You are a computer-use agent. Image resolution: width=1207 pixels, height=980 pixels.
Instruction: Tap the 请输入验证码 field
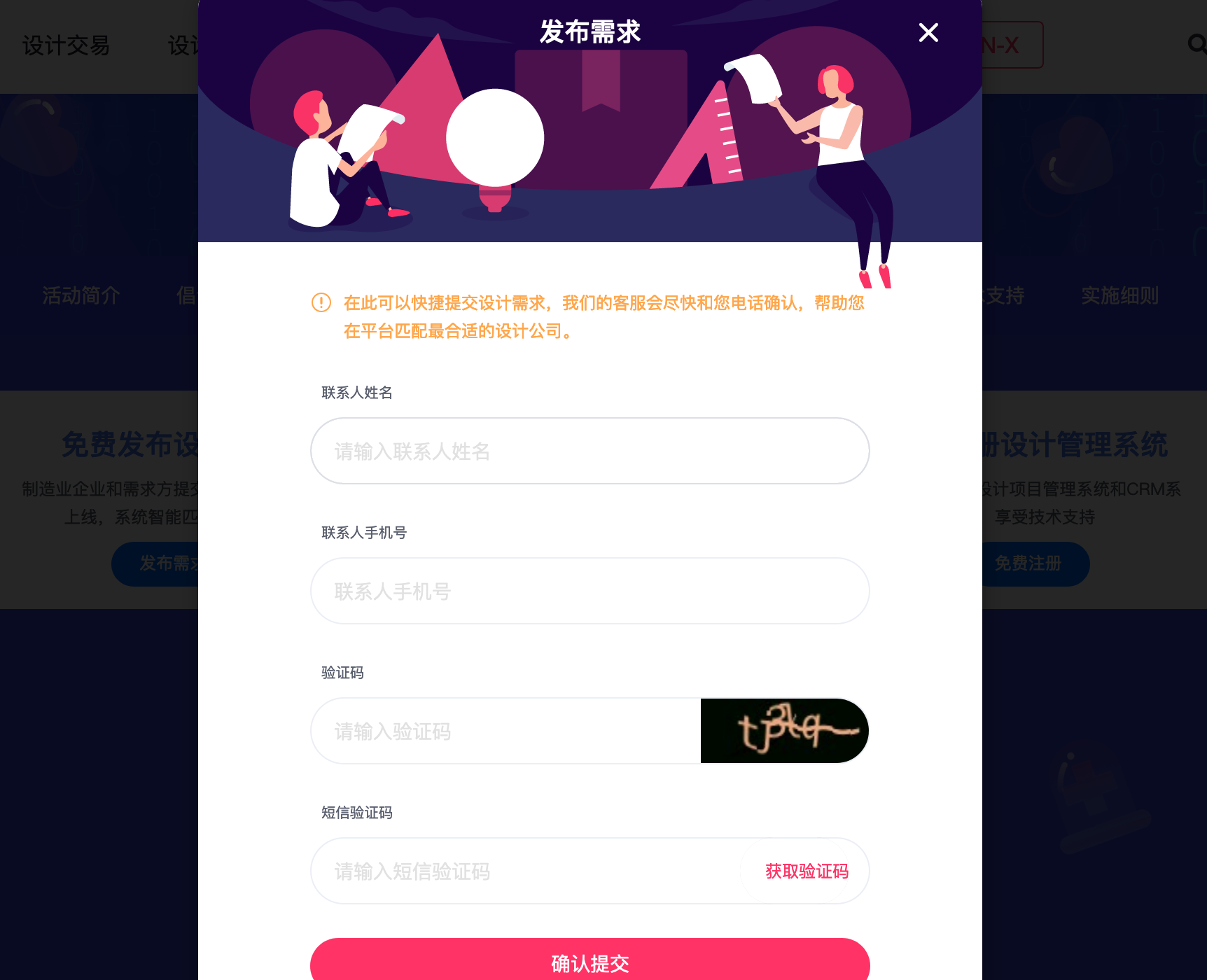click(x=505, y=731)
